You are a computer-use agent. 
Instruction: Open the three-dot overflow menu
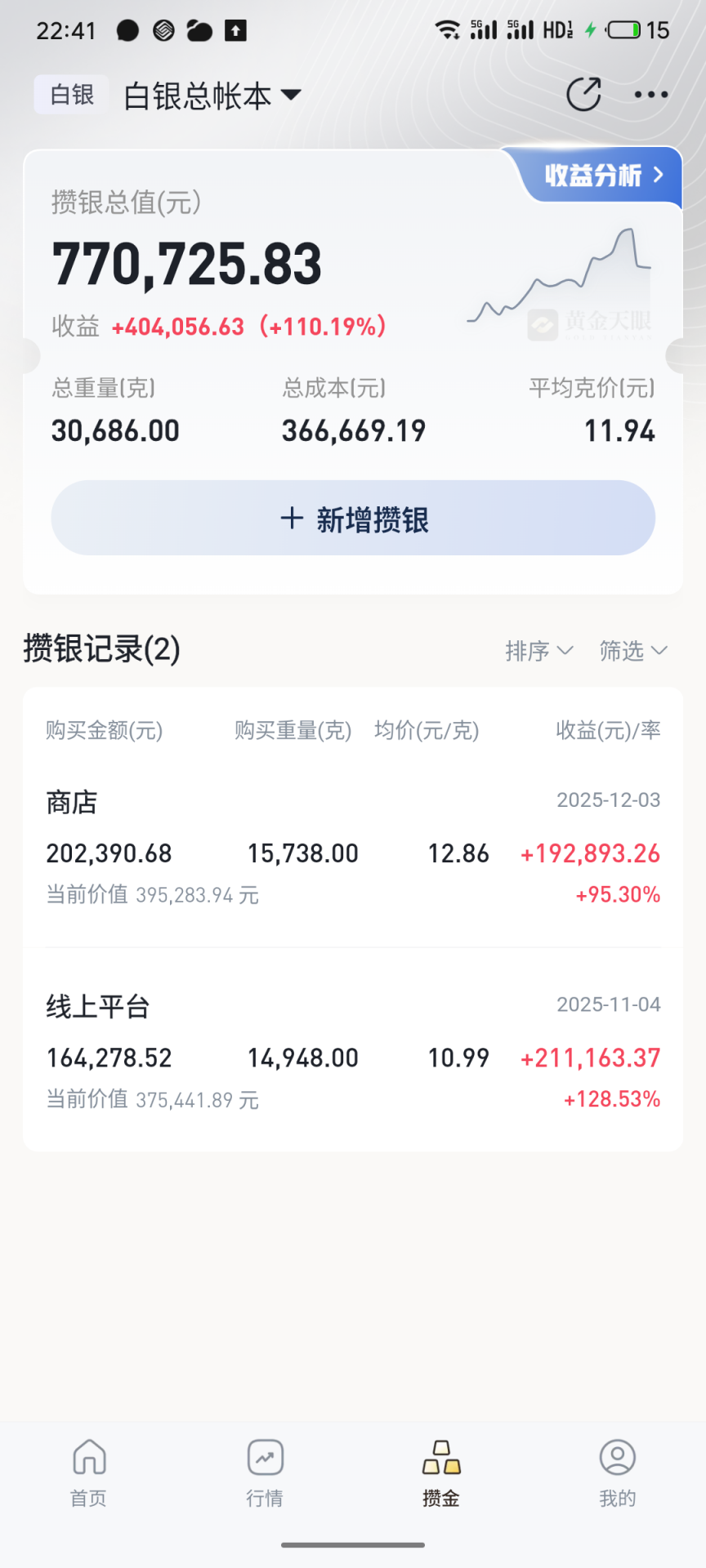click(651, 95)
